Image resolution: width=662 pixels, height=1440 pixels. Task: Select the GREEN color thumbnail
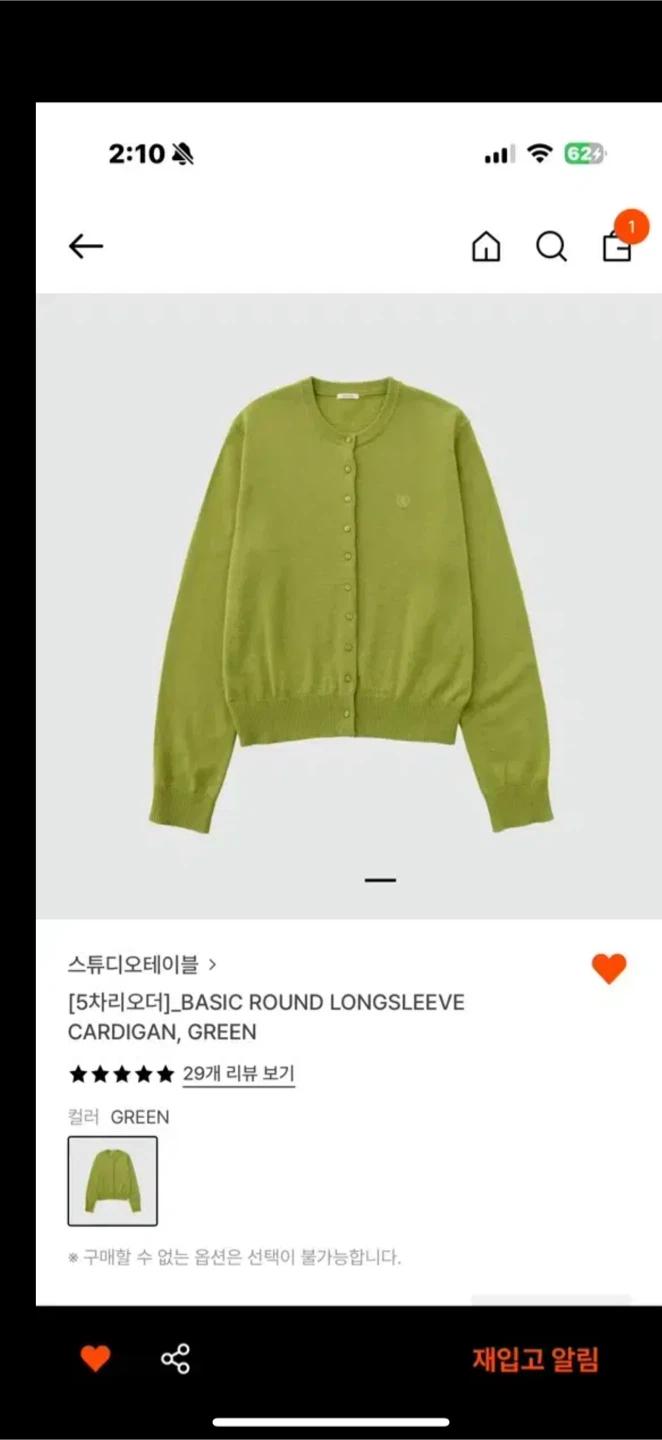[x=112, y=1181]
